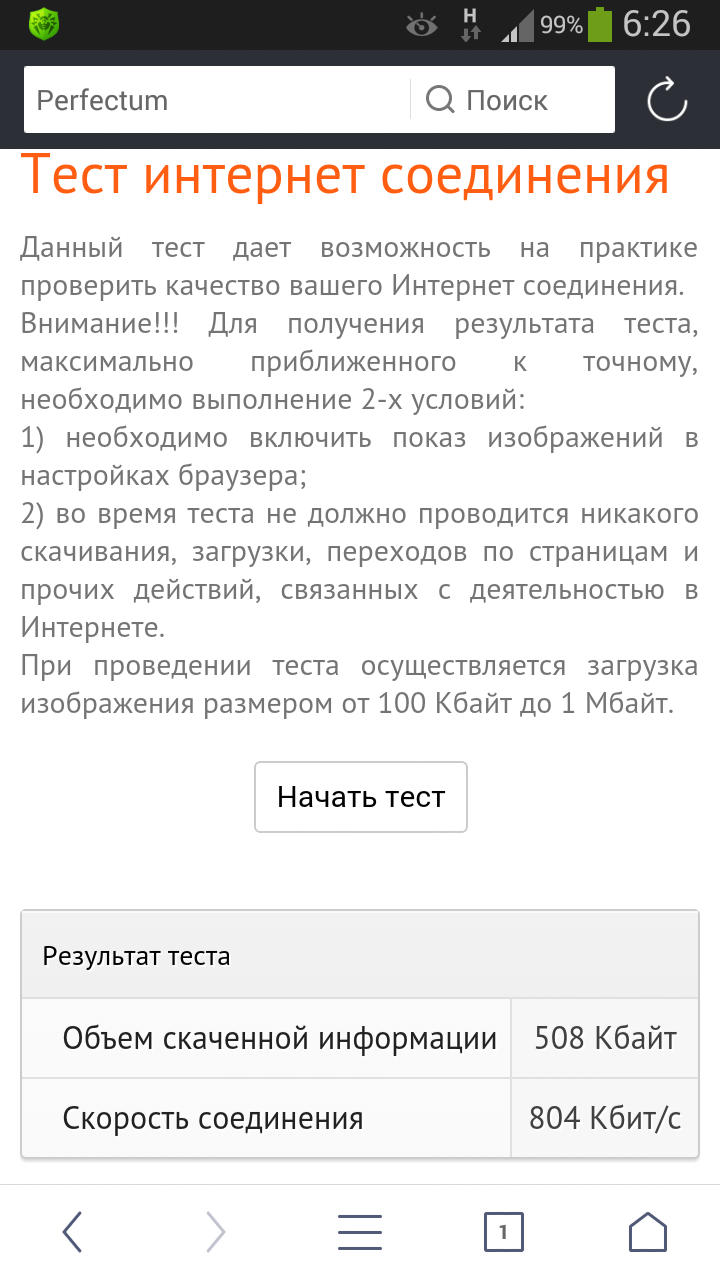Go to the browser home page
Screen dimensions: 720x1280
(647, 1232)
